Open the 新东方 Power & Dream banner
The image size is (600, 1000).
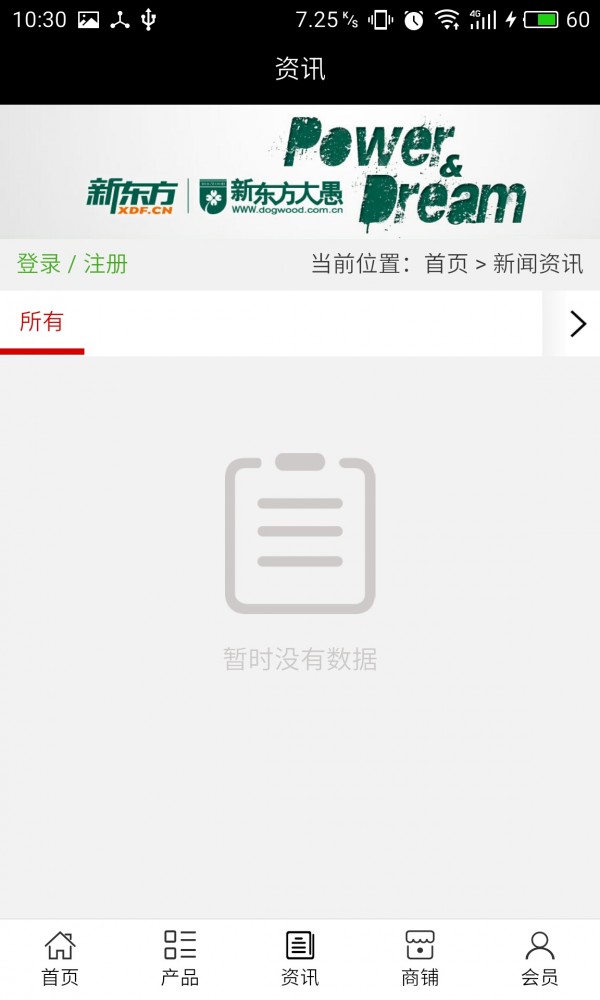[x=300, y=172]
